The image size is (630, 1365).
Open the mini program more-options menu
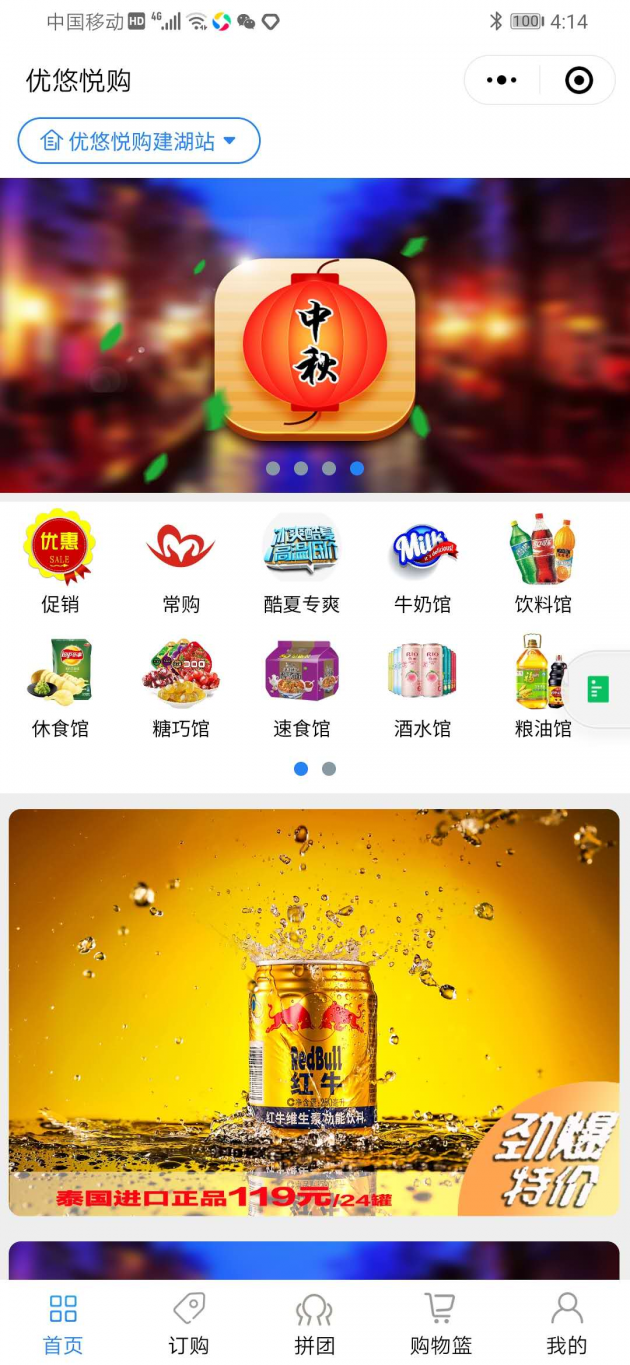pyautogui.click(x=501, y=81)
